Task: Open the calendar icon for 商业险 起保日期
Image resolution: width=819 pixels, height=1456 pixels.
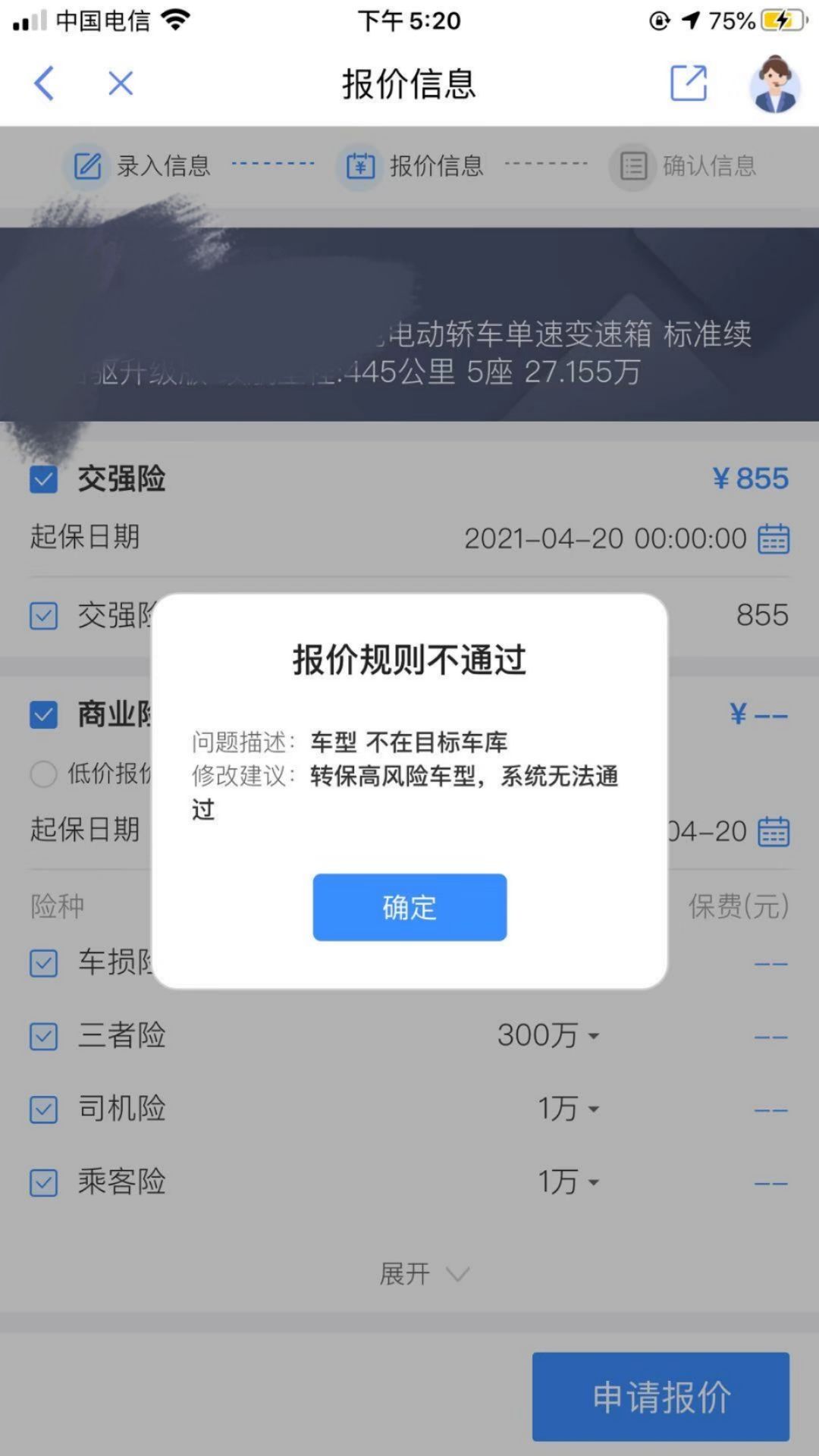Action: pyautogui.click(x=773, y=831)
